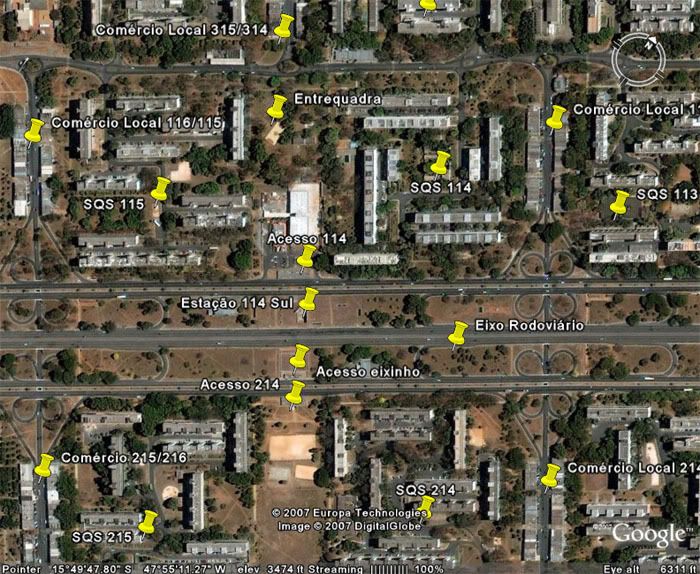700x574 pixels.
Task: Open the SQS 215 pin
Action: [149, 521]
